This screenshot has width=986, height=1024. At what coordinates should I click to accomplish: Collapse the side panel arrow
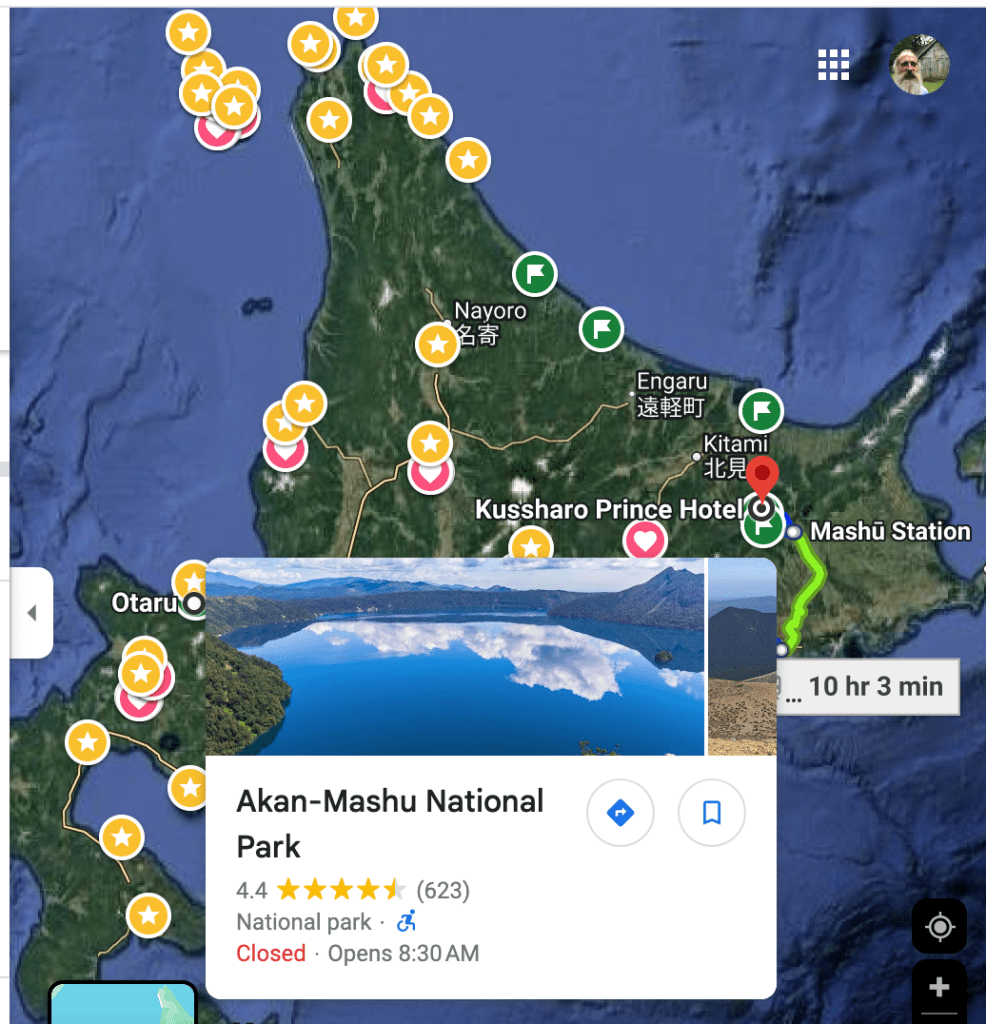pos(31,613)
